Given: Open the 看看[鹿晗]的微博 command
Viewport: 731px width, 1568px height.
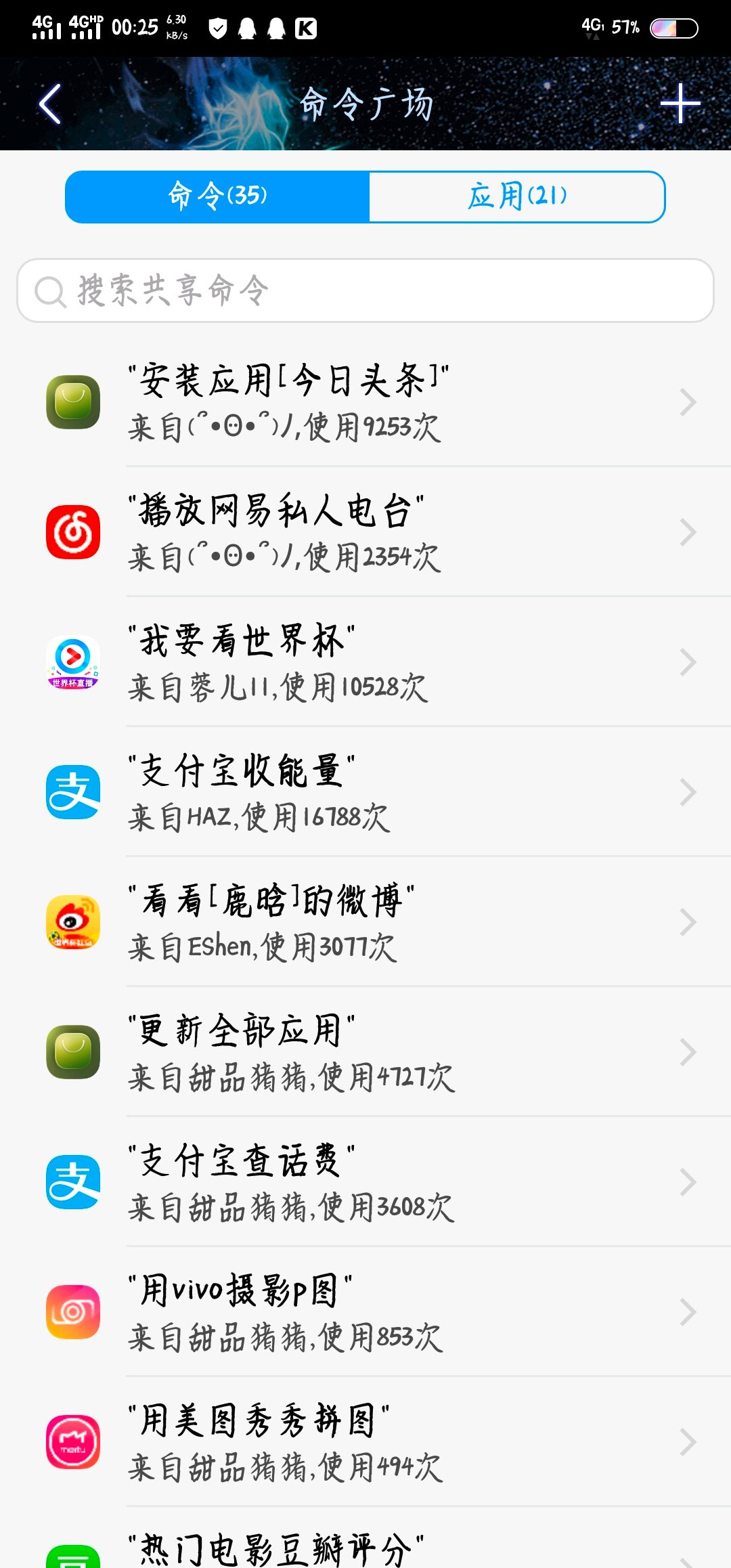Looking at the screenshot, I should tap(365, 922).
